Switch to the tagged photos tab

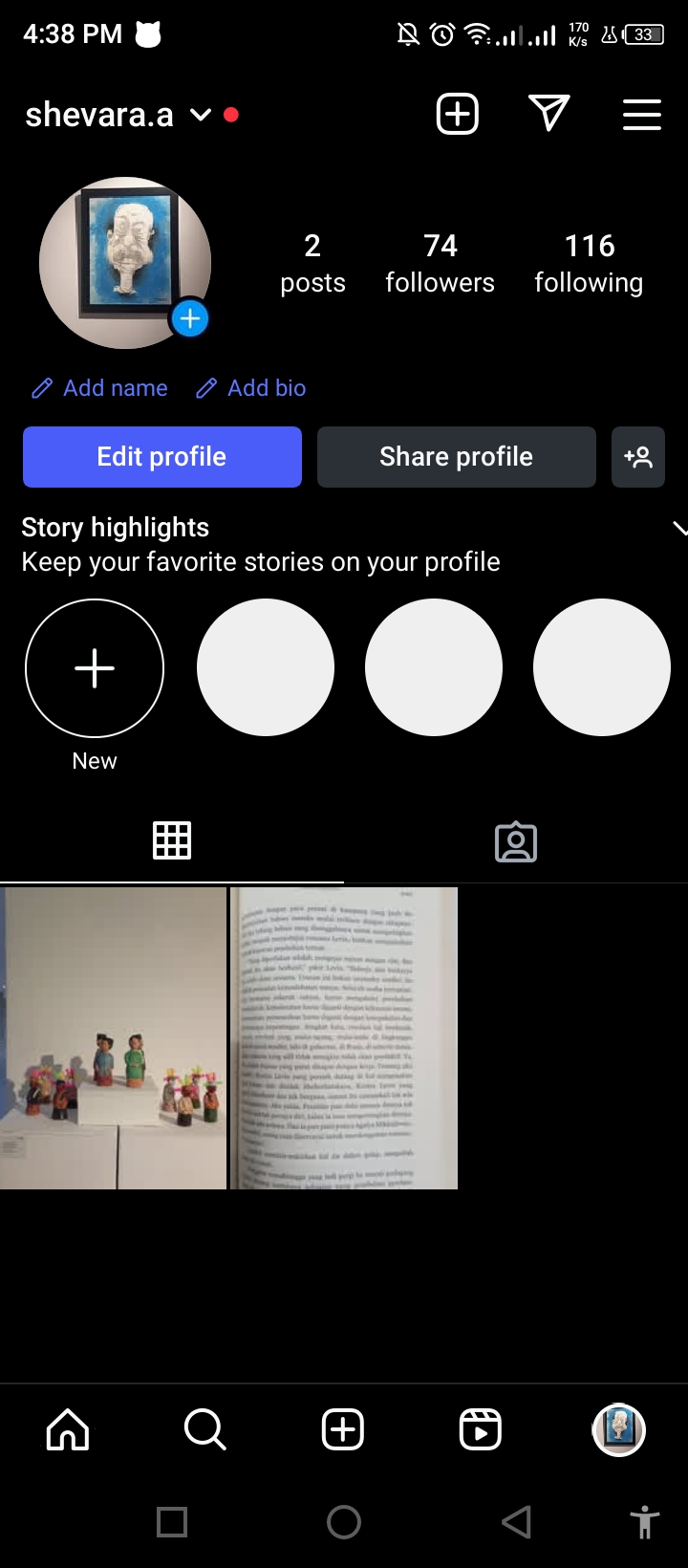(516, 841)
